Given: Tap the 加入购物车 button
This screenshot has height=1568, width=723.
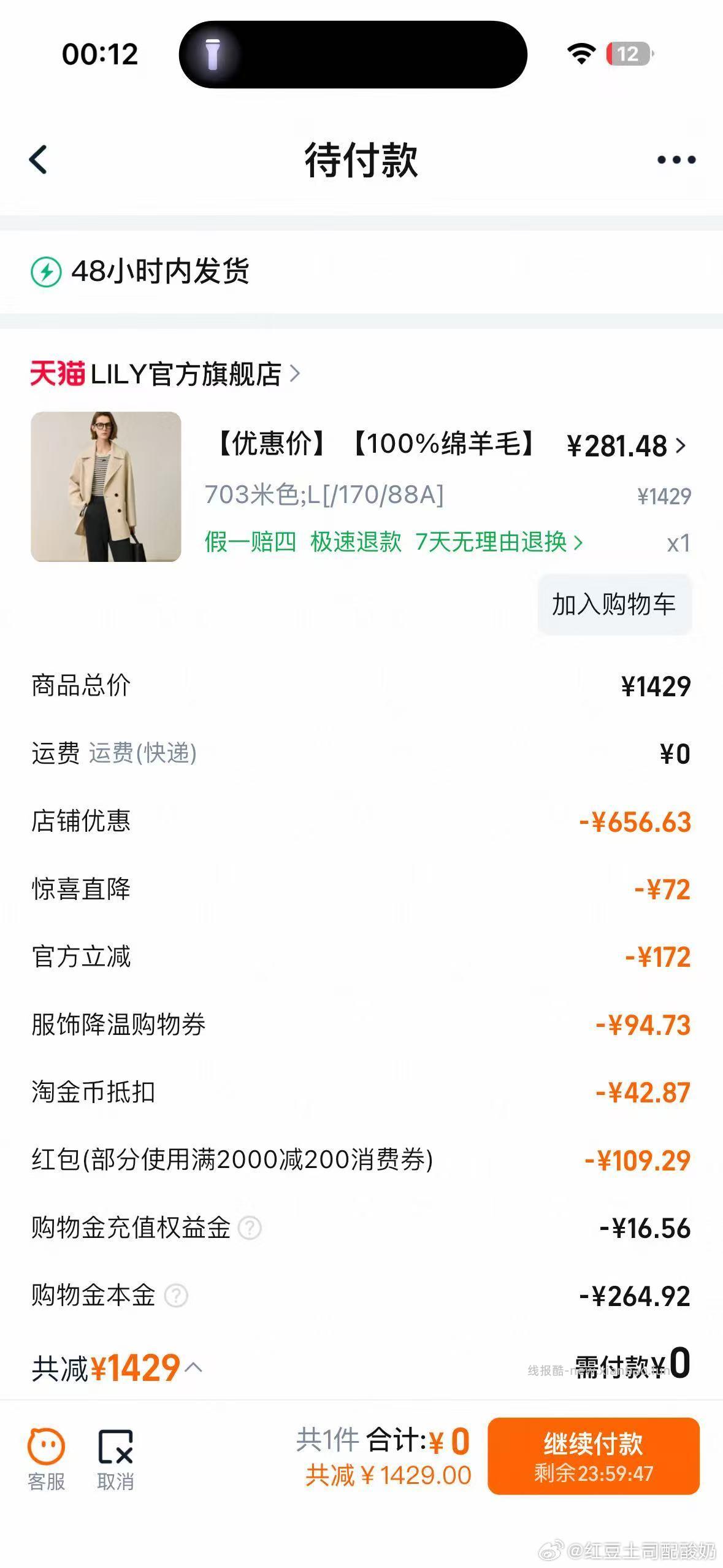Looking at the screenshot, I should coord(614,604).
